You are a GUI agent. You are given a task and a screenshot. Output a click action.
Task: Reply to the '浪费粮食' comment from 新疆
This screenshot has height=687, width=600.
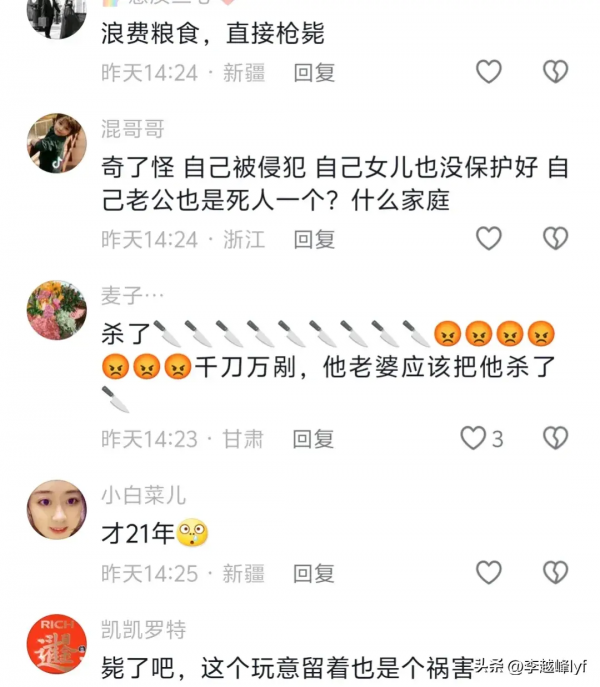click(314, 72)
